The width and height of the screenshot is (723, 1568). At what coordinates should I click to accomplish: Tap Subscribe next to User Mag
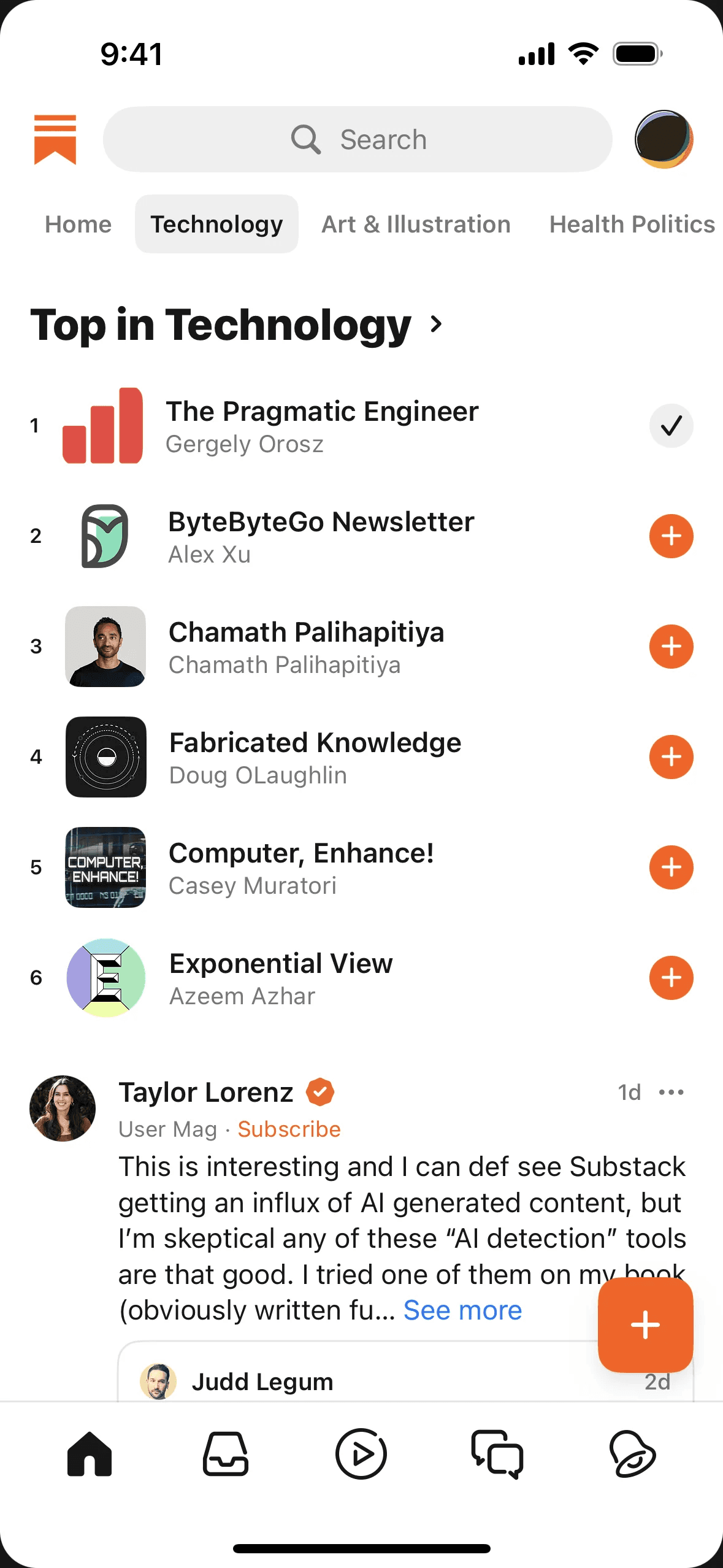tap(289, 1129)
